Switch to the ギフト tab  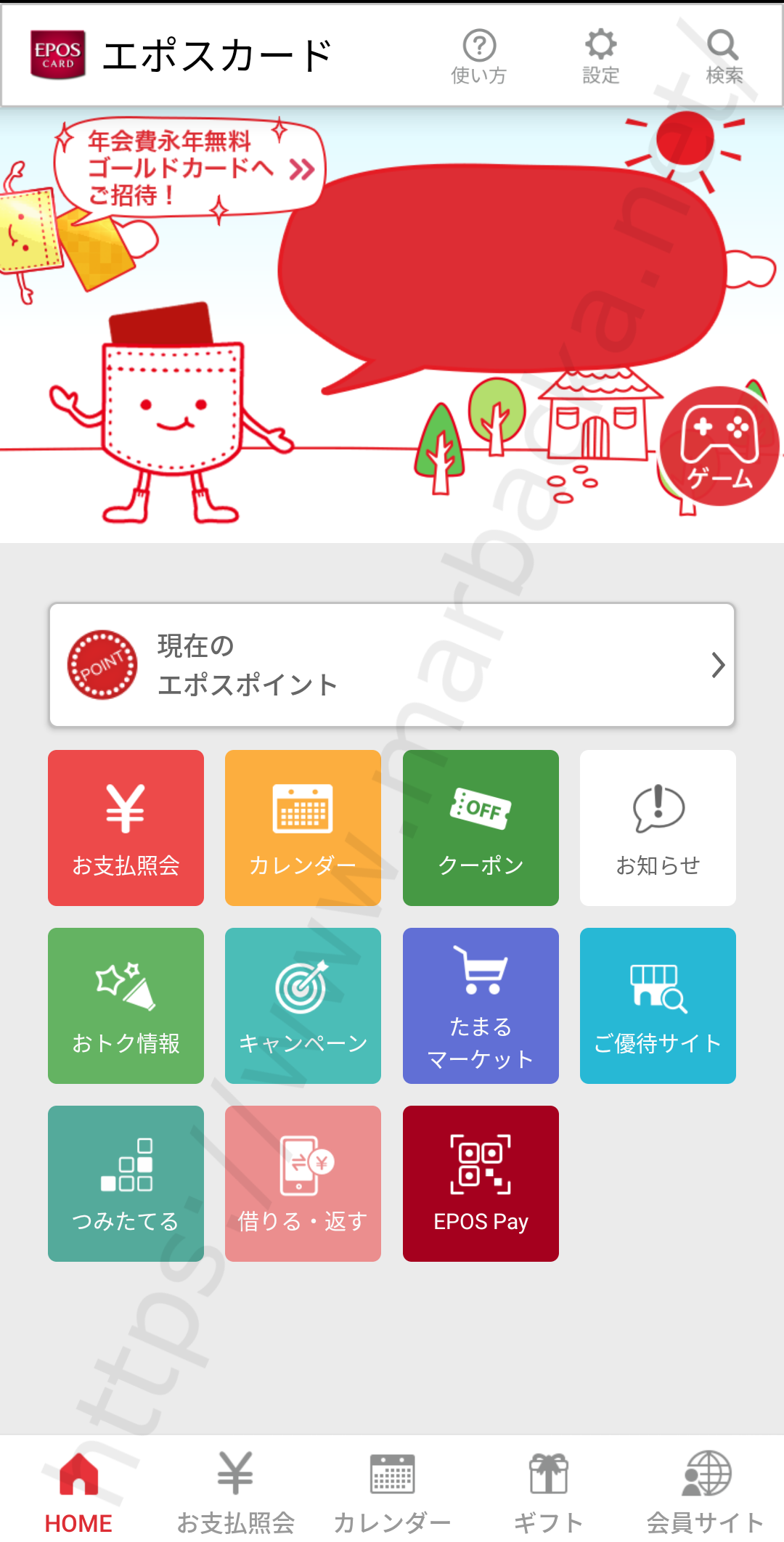tap(549, 1493)
